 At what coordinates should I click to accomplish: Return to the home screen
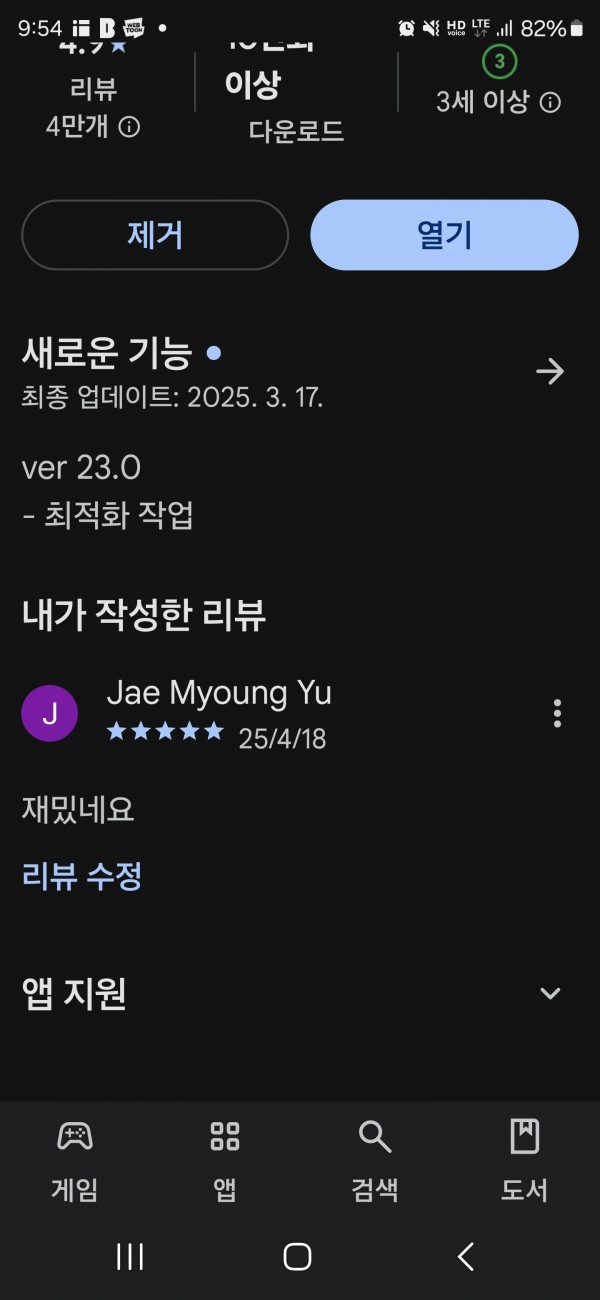point(297,1257)
